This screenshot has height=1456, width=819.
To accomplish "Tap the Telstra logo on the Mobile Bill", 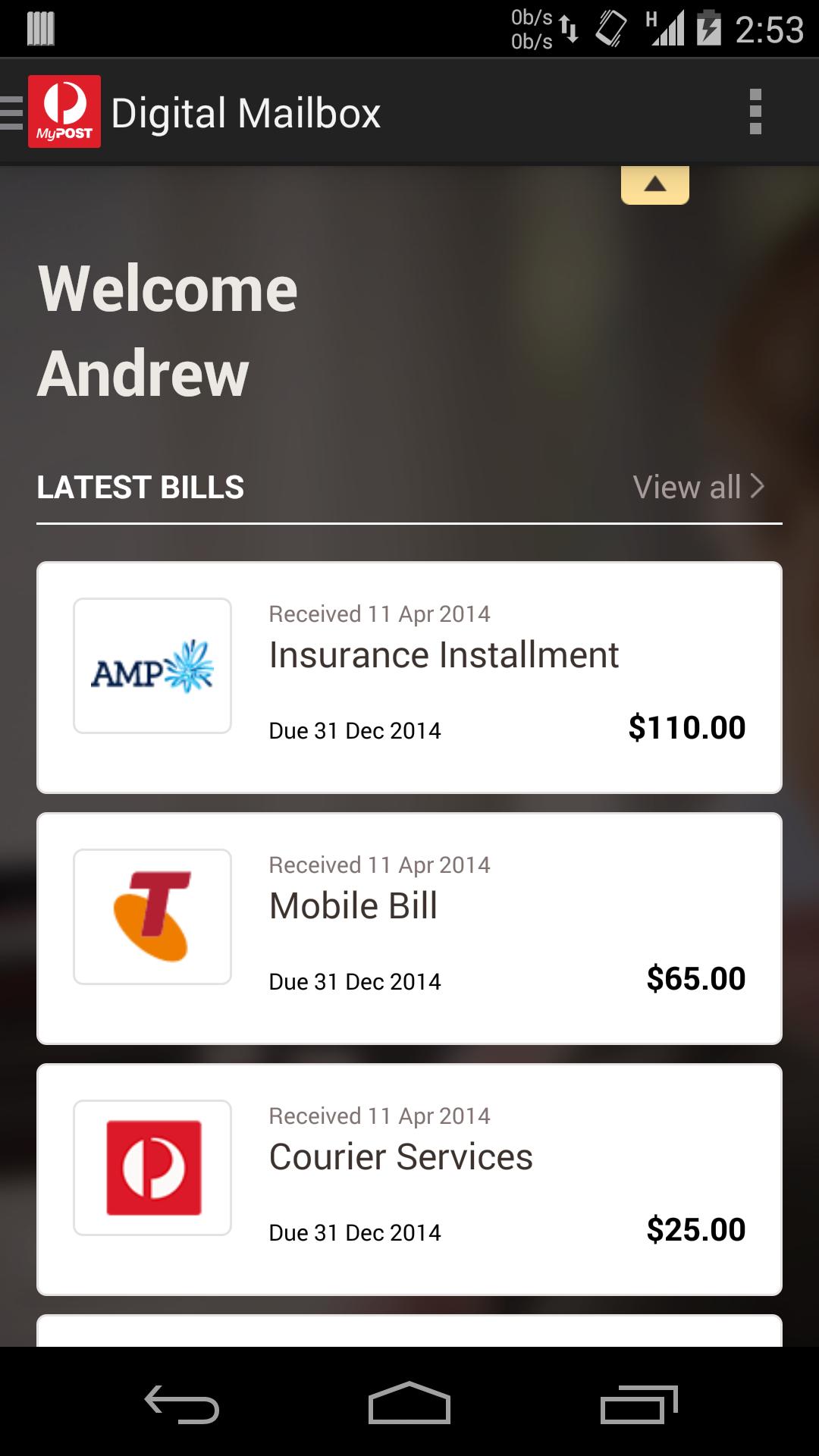I will (x=152, y=916).
